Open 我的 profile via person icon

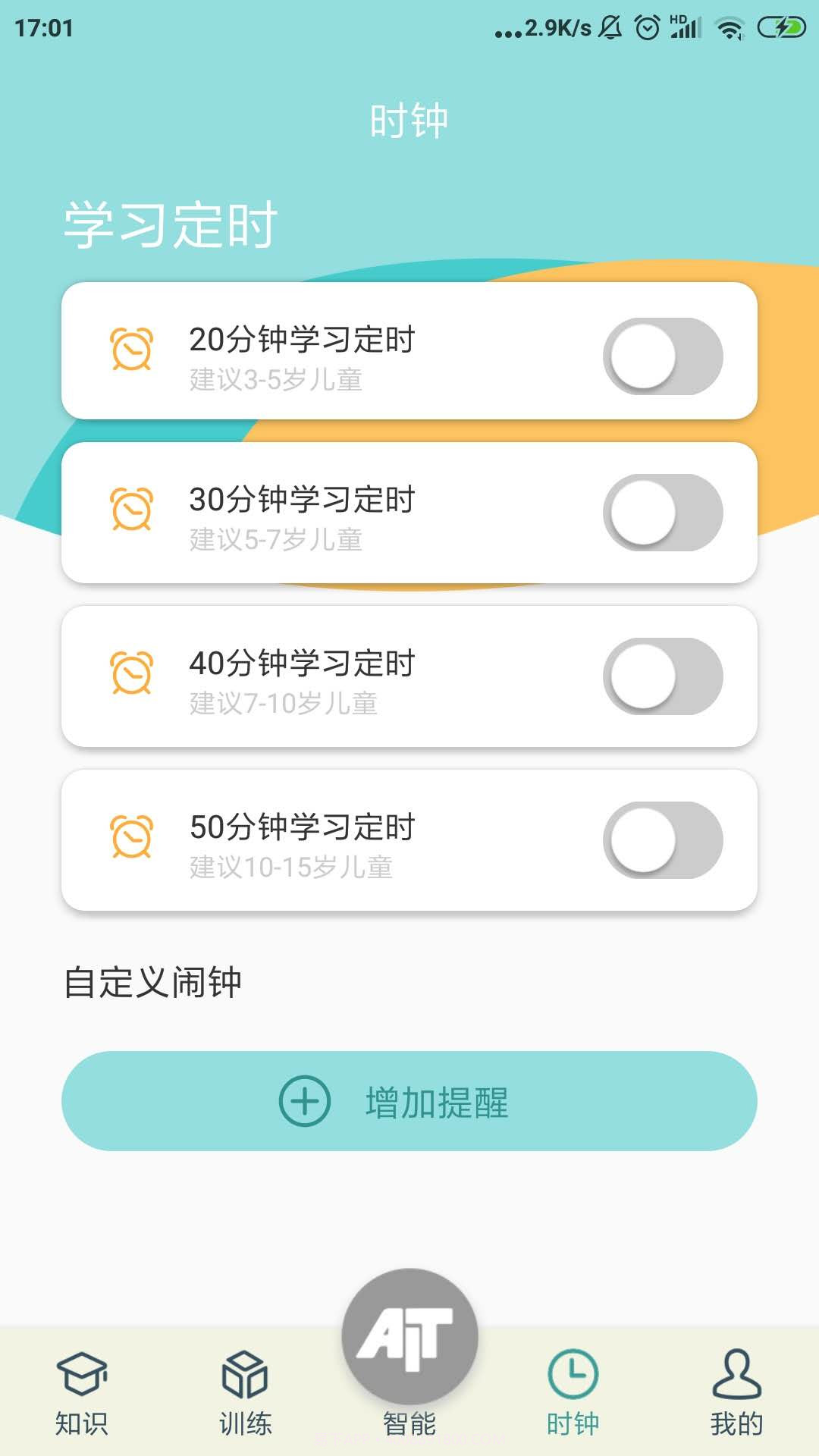[734, 1373]
